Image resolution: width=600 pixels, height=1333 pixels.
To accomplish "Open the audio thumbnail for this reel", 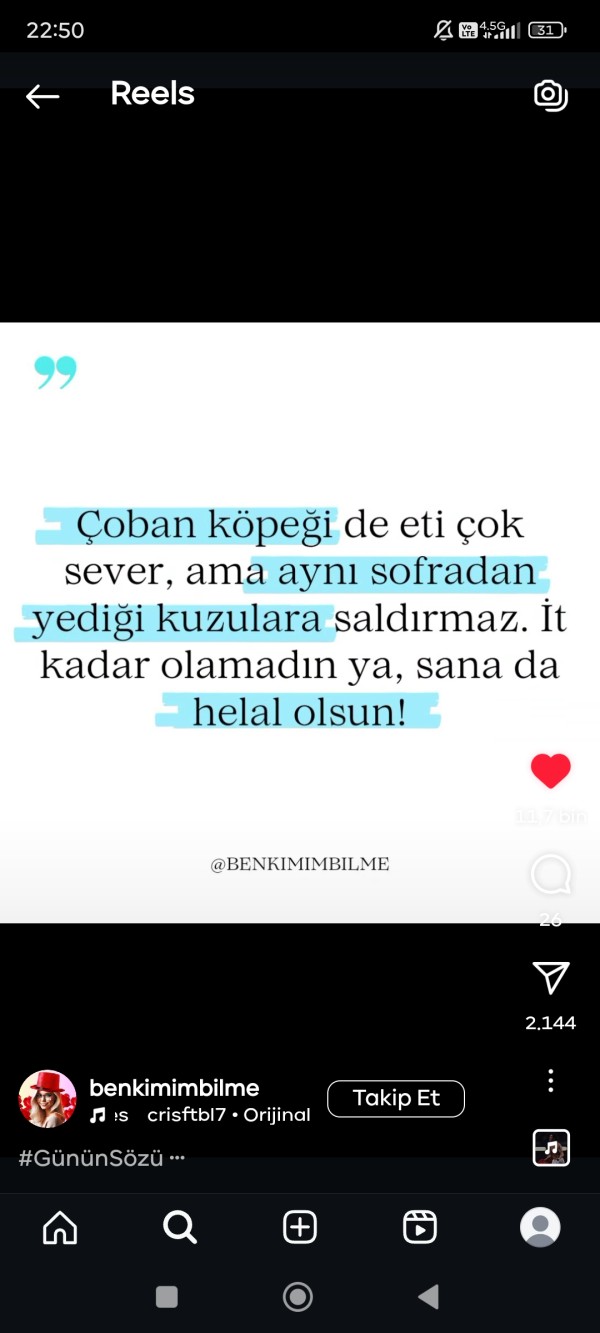I will [551, 1147].
